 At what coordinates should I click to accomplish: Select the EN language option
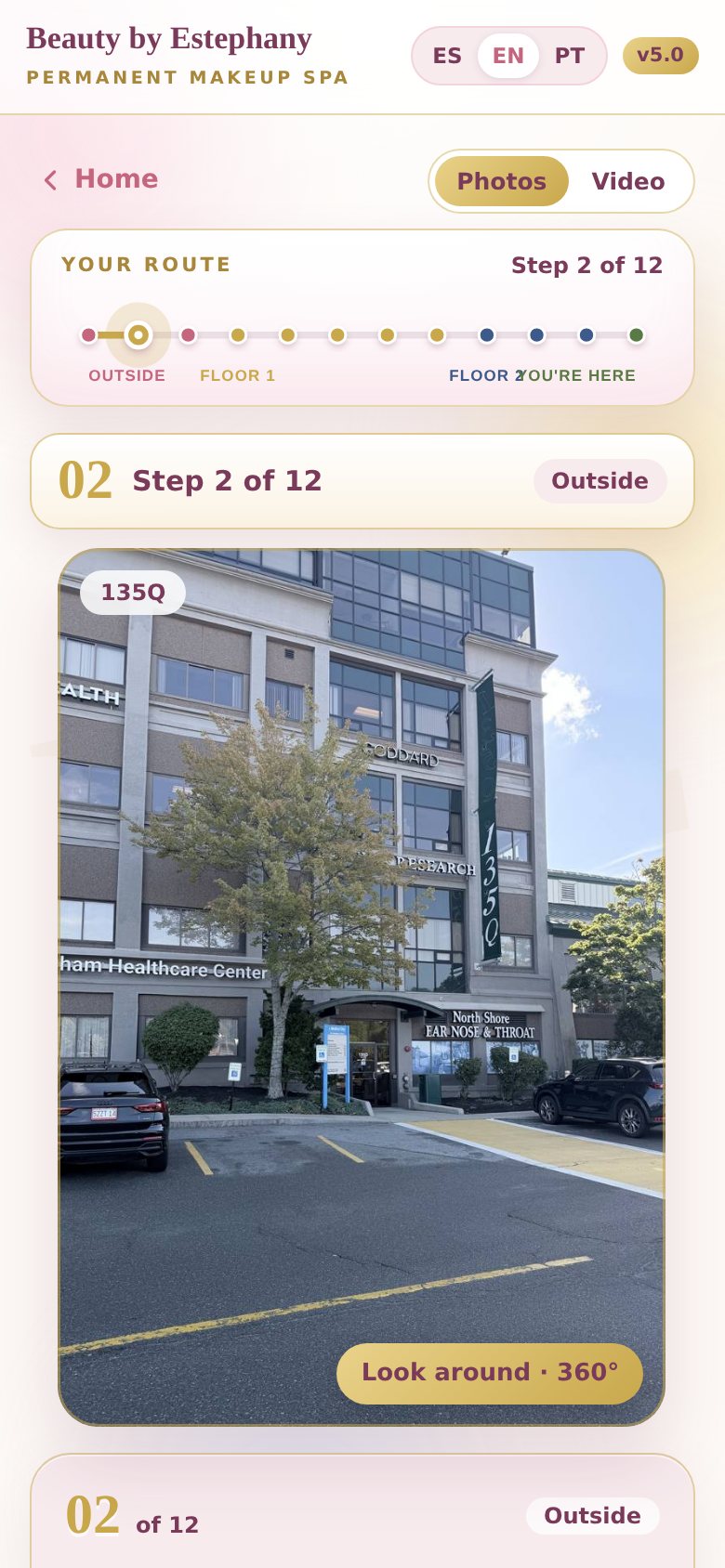[x=508, y=56]
